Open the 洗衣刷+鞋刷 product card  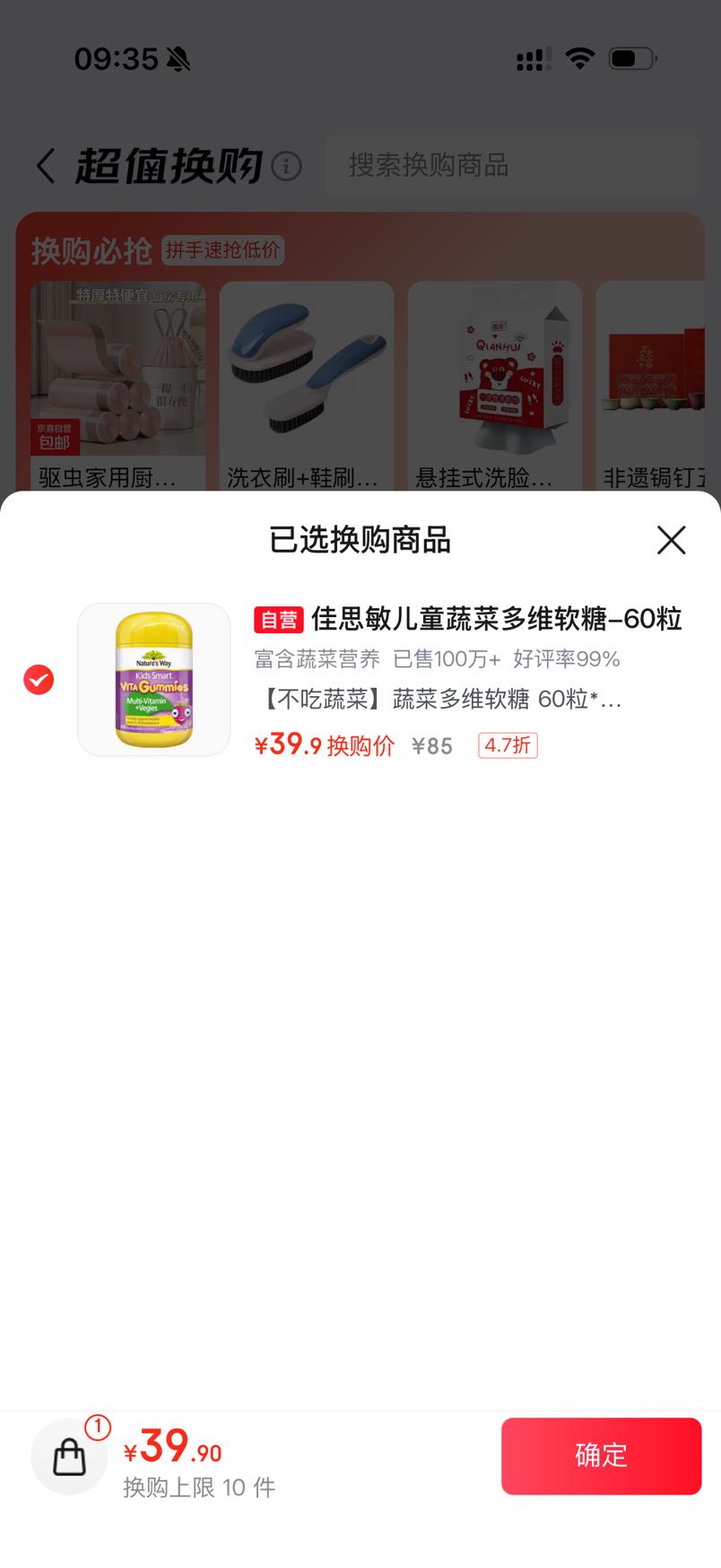307,387
